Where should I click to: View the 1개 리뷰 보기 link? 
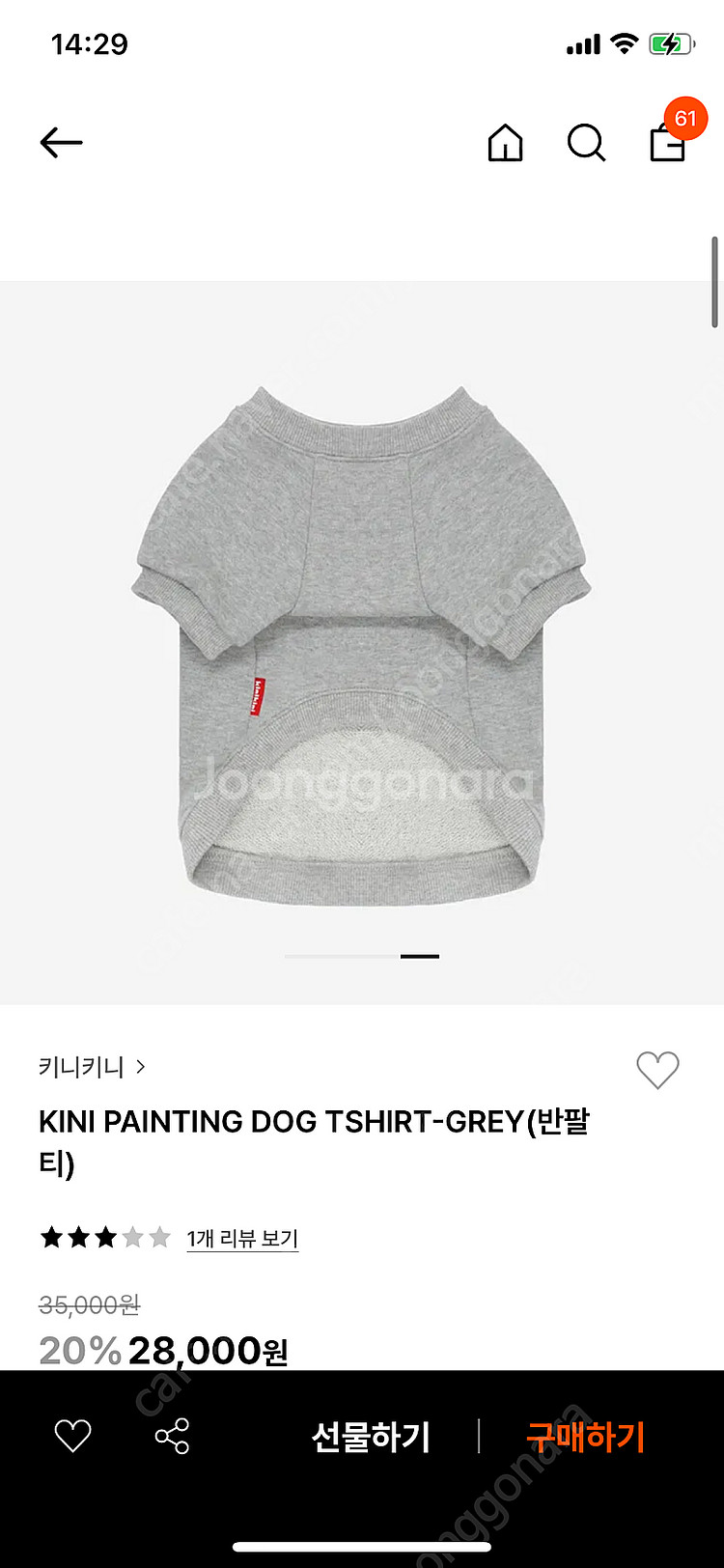pos(242,1239)
